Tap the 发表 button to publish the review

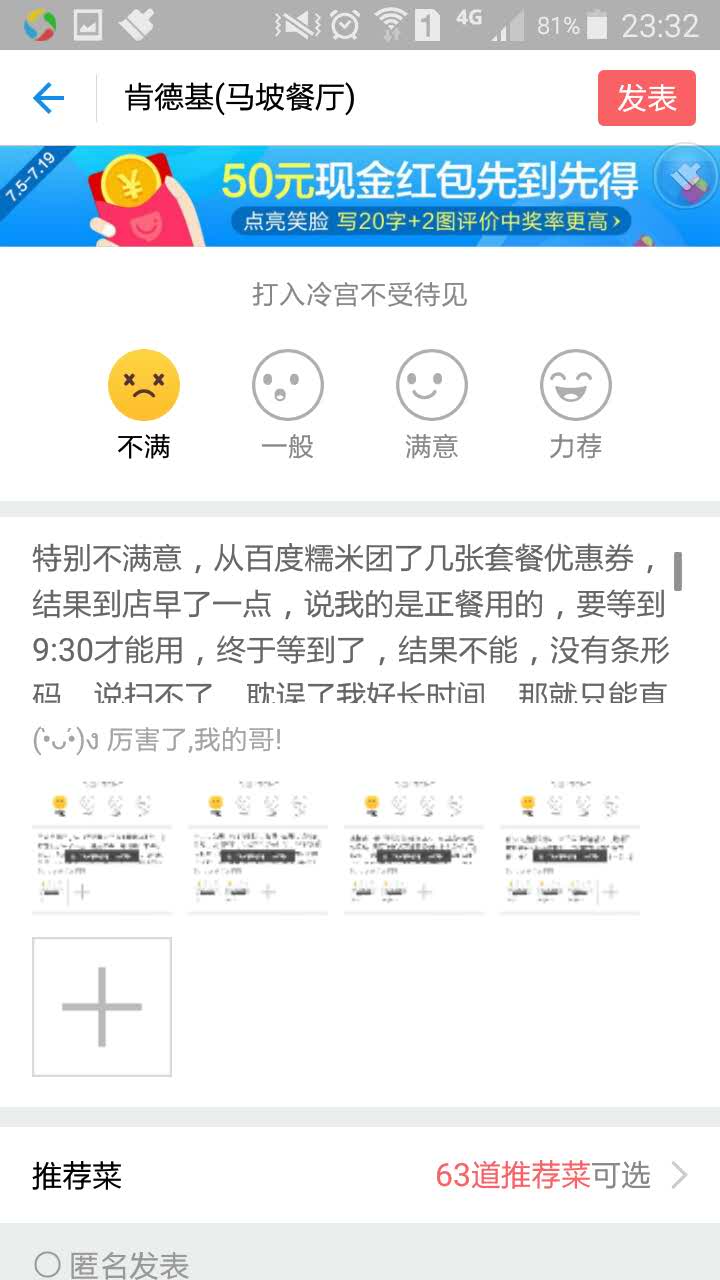646,98
